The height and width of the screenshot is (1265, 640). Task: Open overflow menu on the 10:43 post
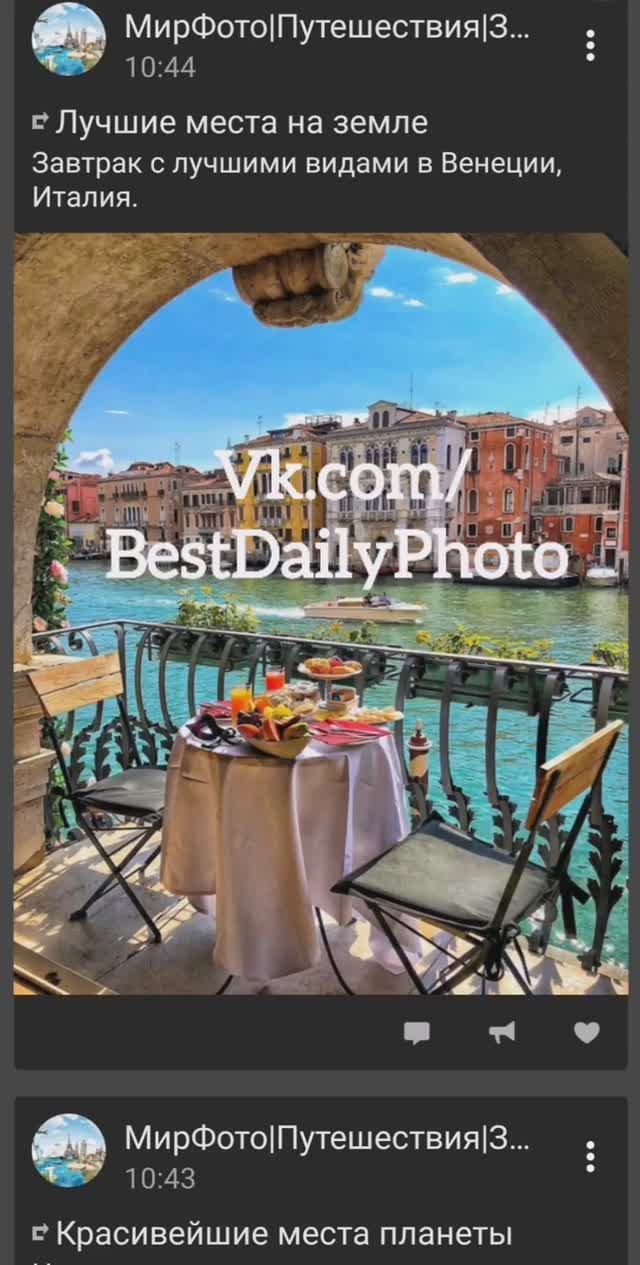click(x=590, y=1156)
